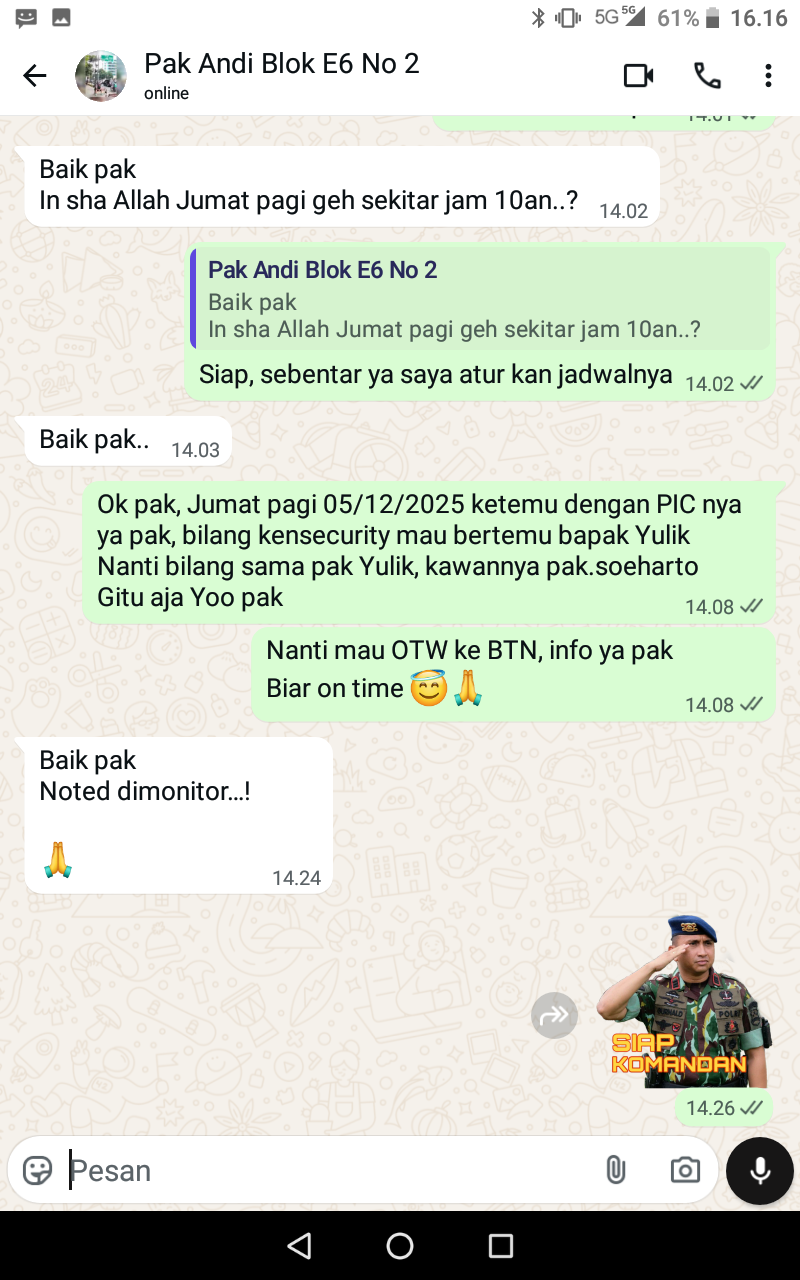Tap the system home button
Viewport: 800px width, 1280px height.
click(x=400, y=1246)
